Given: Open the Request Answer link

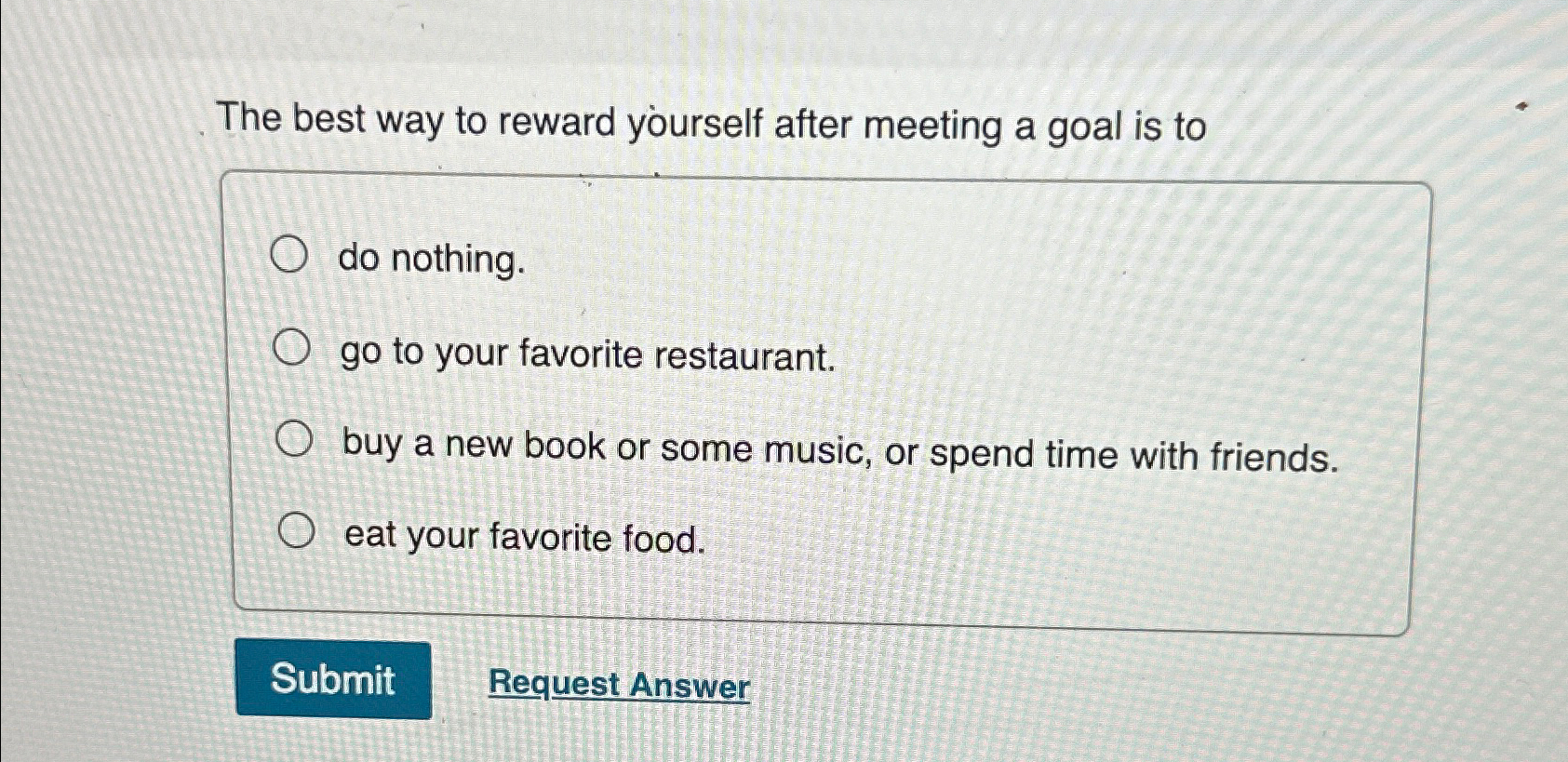Looking at the screenshot, I should pos(619,685).
